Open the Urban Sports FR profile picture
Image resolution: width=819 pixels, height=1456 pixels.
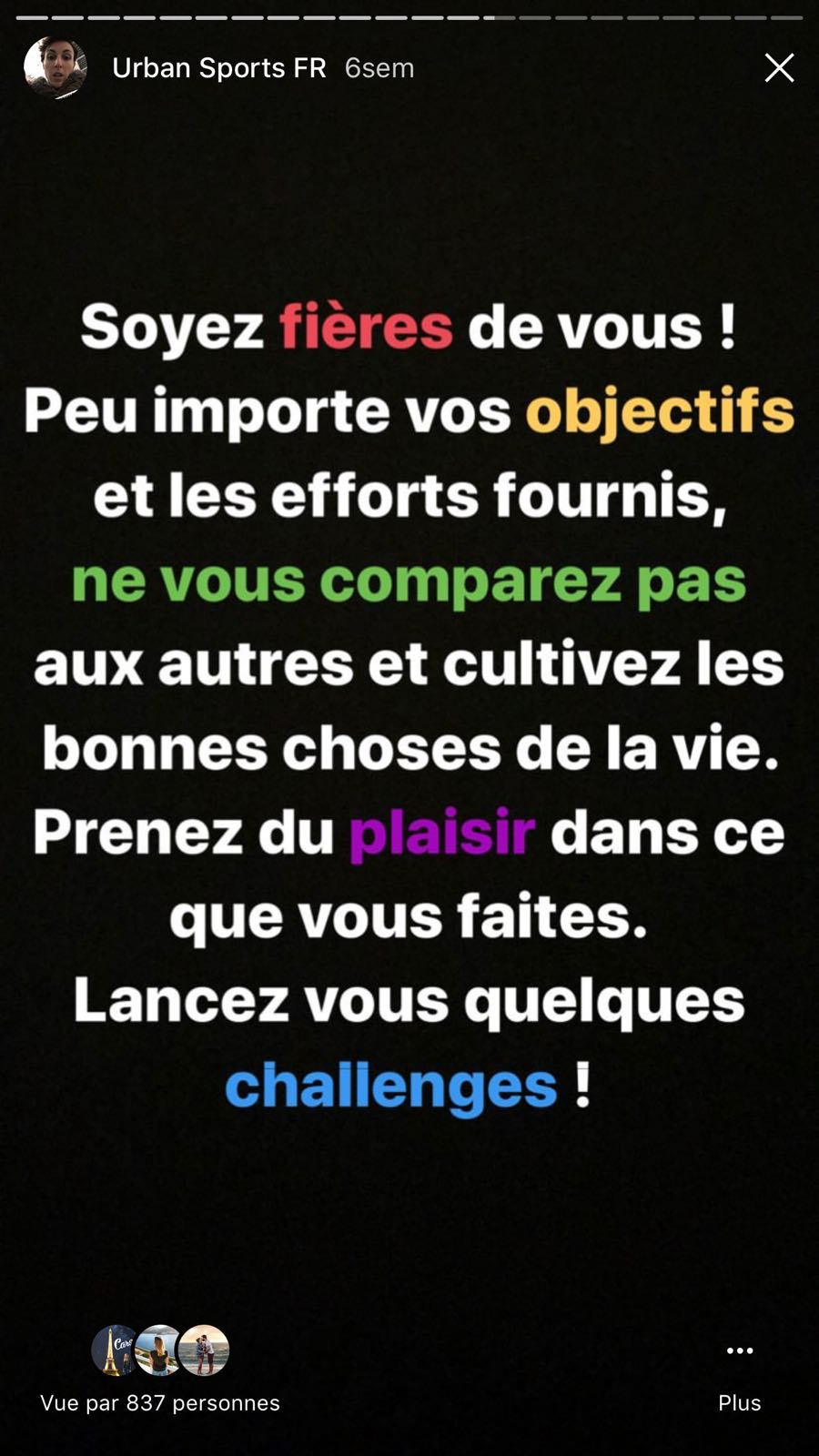[56, 67]
